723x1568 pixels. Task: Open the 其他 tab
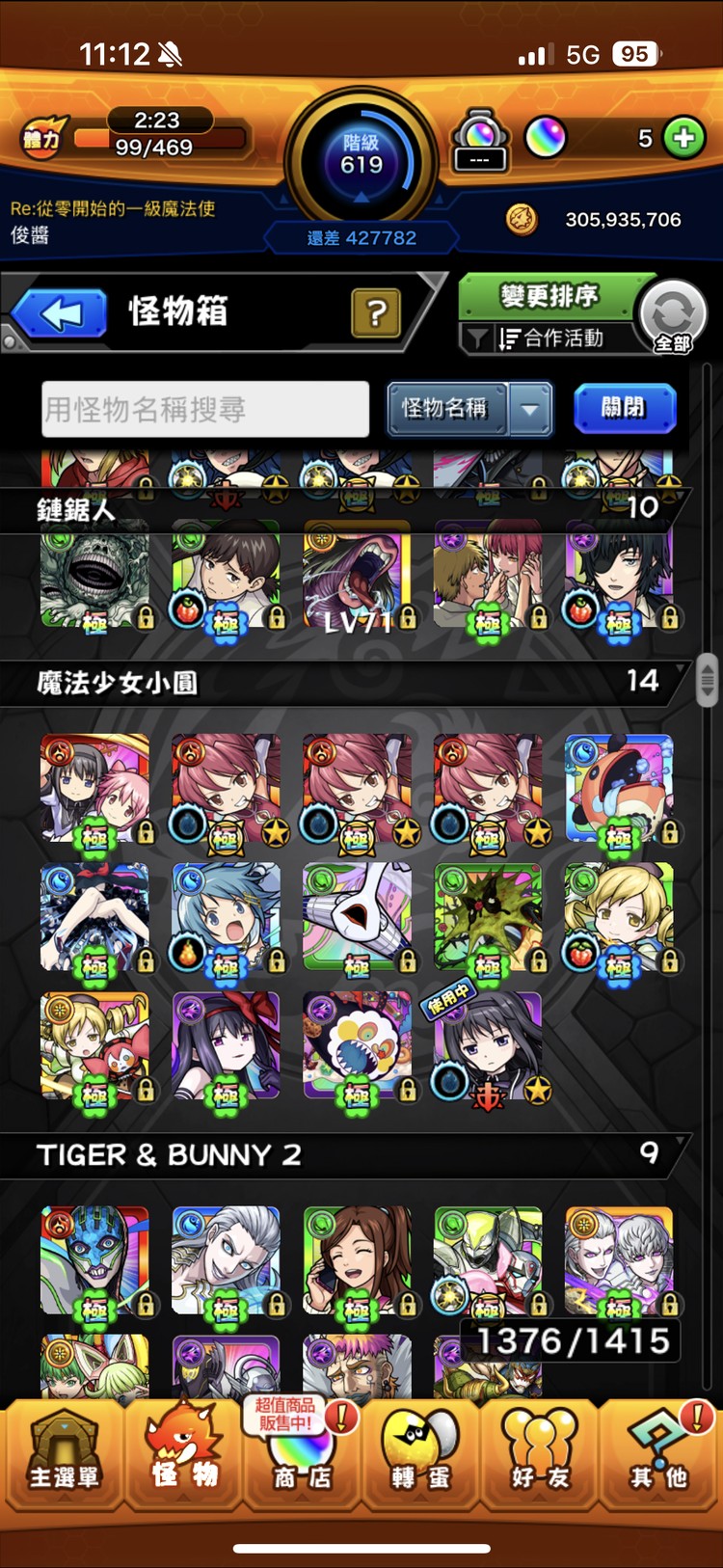tap(659, 1456)
